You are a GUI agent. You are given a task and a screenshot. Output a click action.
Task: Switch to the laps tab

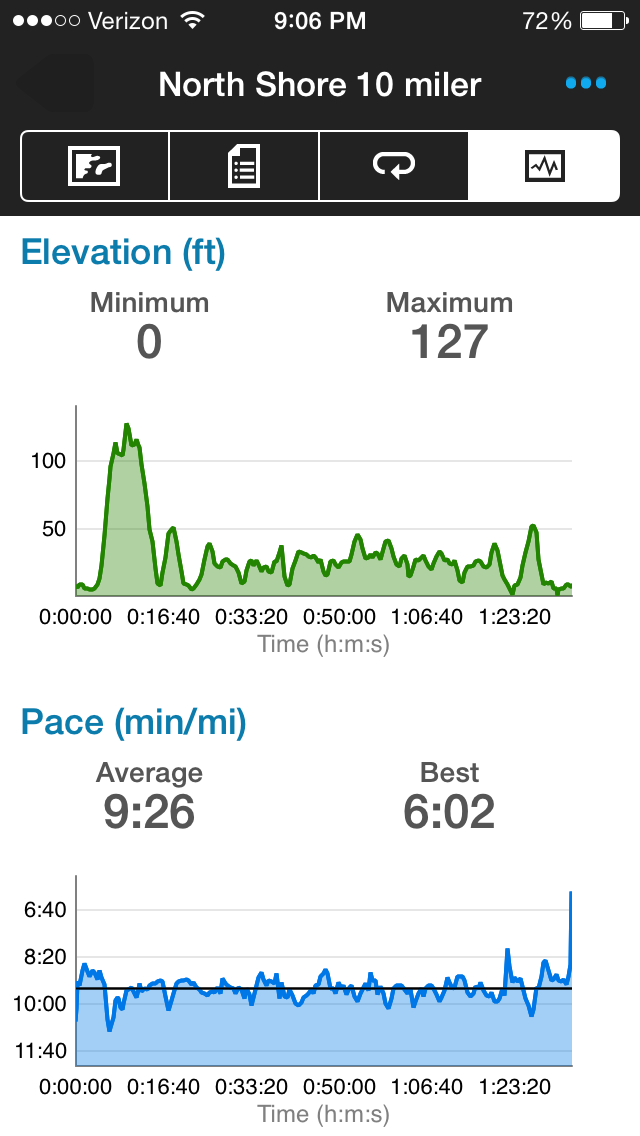(394, 166)
